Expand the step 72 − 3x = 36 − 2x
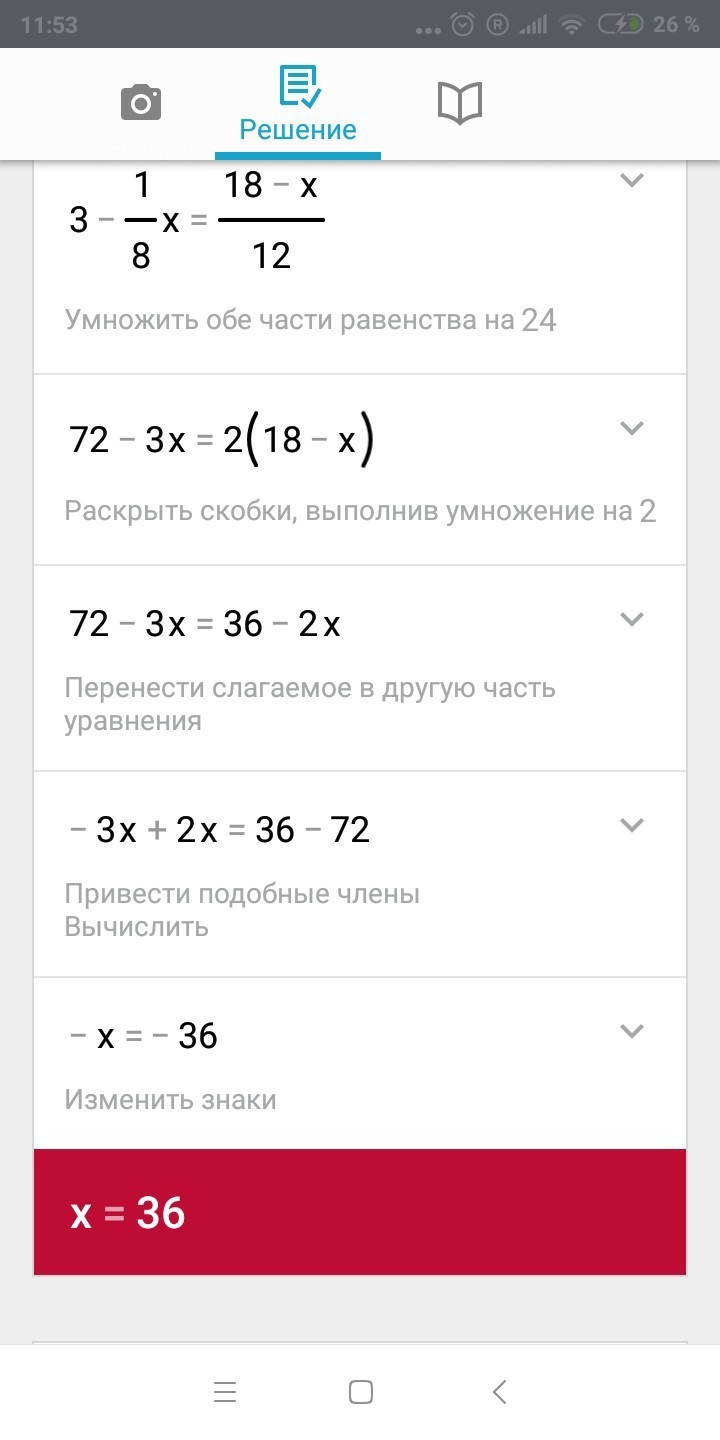720x1440 pixels. pos(631,619)
